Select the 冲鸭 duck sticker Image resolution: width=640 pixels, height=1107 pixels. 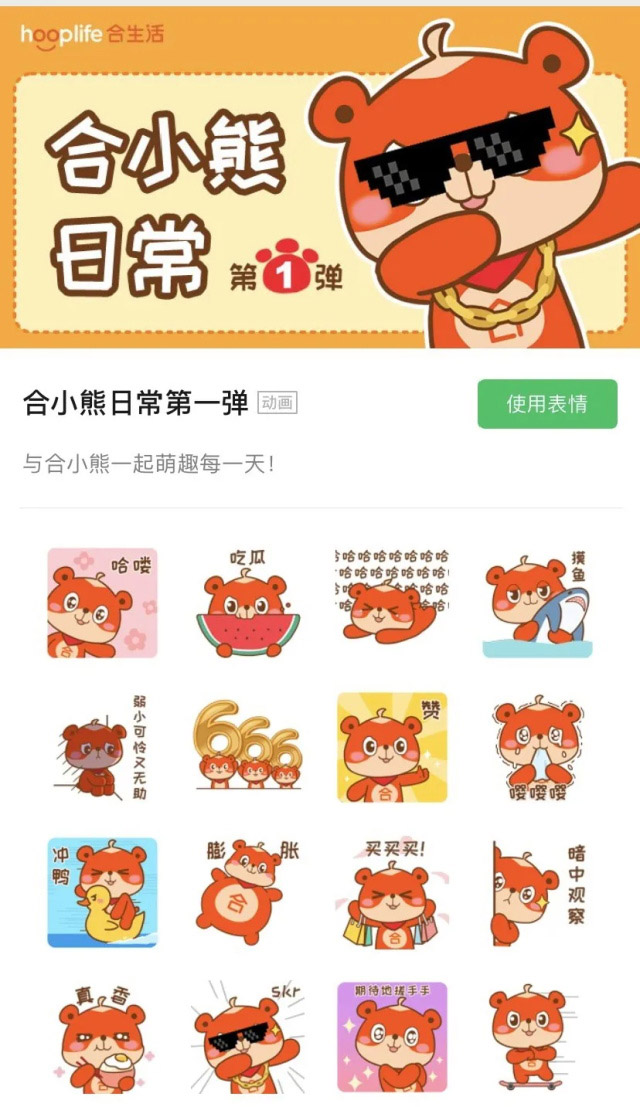tap(102, 892)
